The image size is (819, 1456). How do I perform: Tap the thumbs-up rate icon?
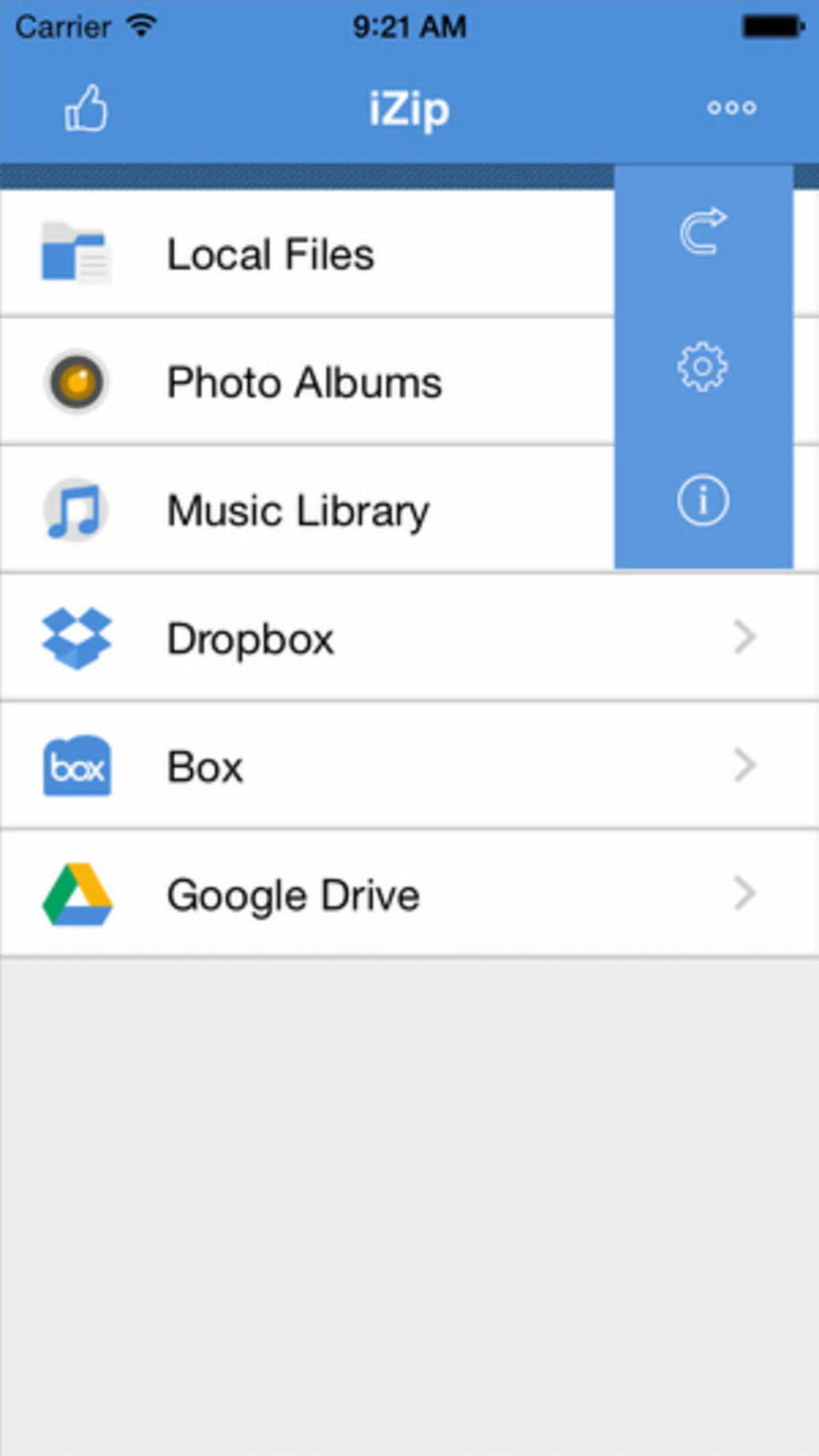tap(86, 108)
